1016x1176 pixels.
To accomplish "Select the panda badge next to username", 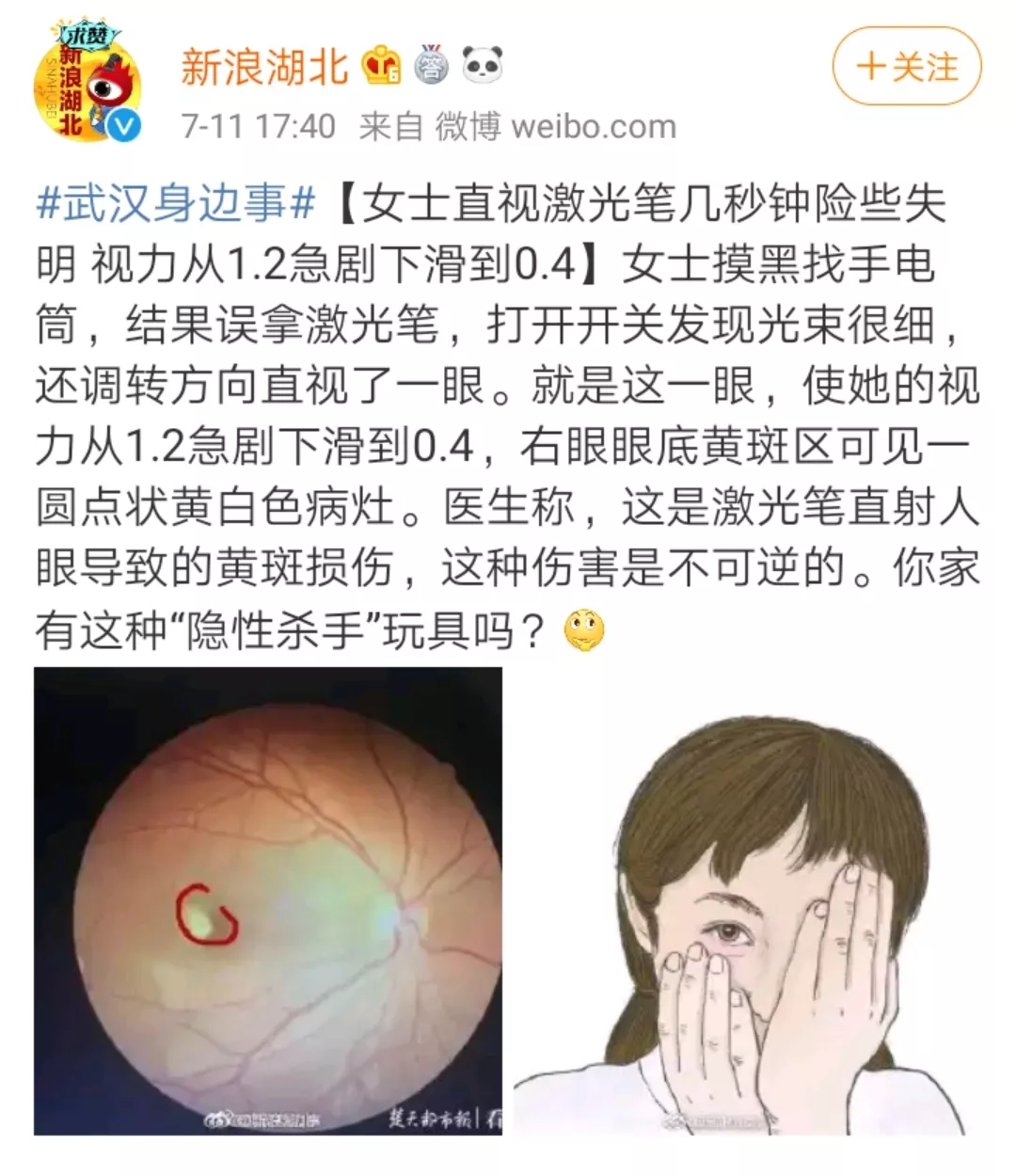I will click(x=484, y=63).
